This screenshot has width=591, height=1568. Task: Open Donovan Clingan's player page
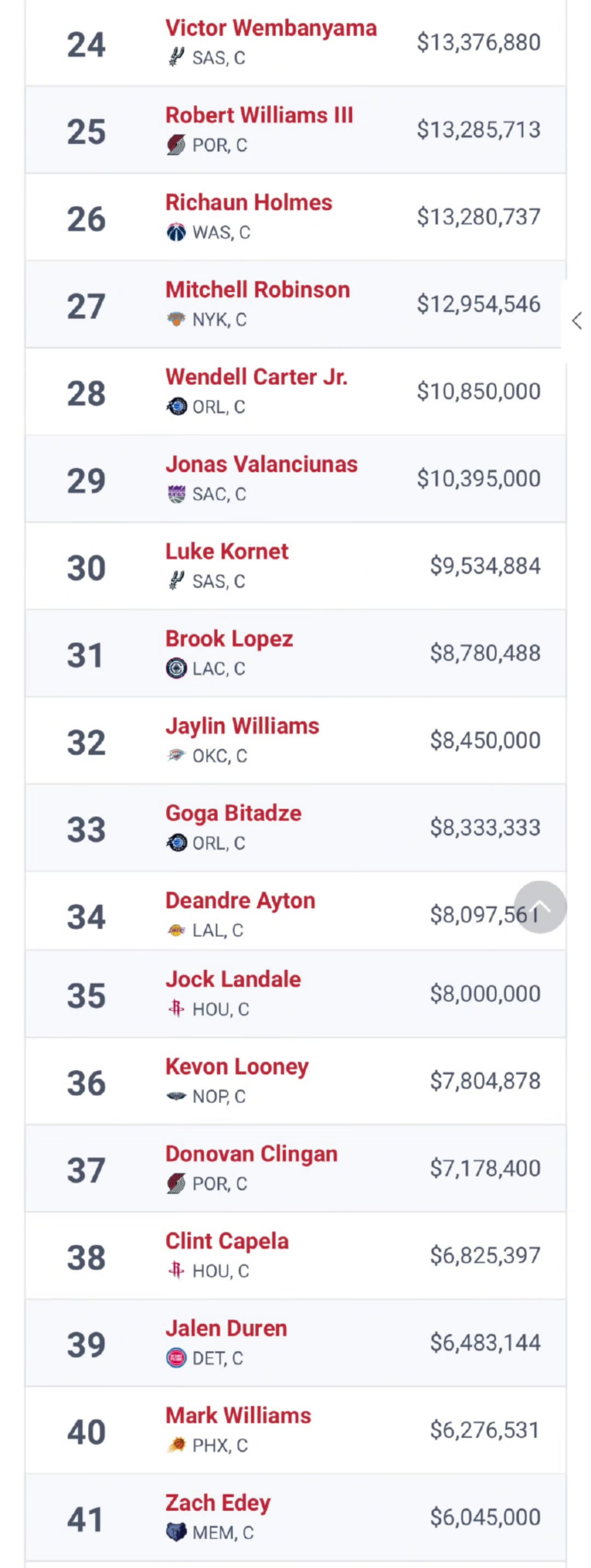251,1154
